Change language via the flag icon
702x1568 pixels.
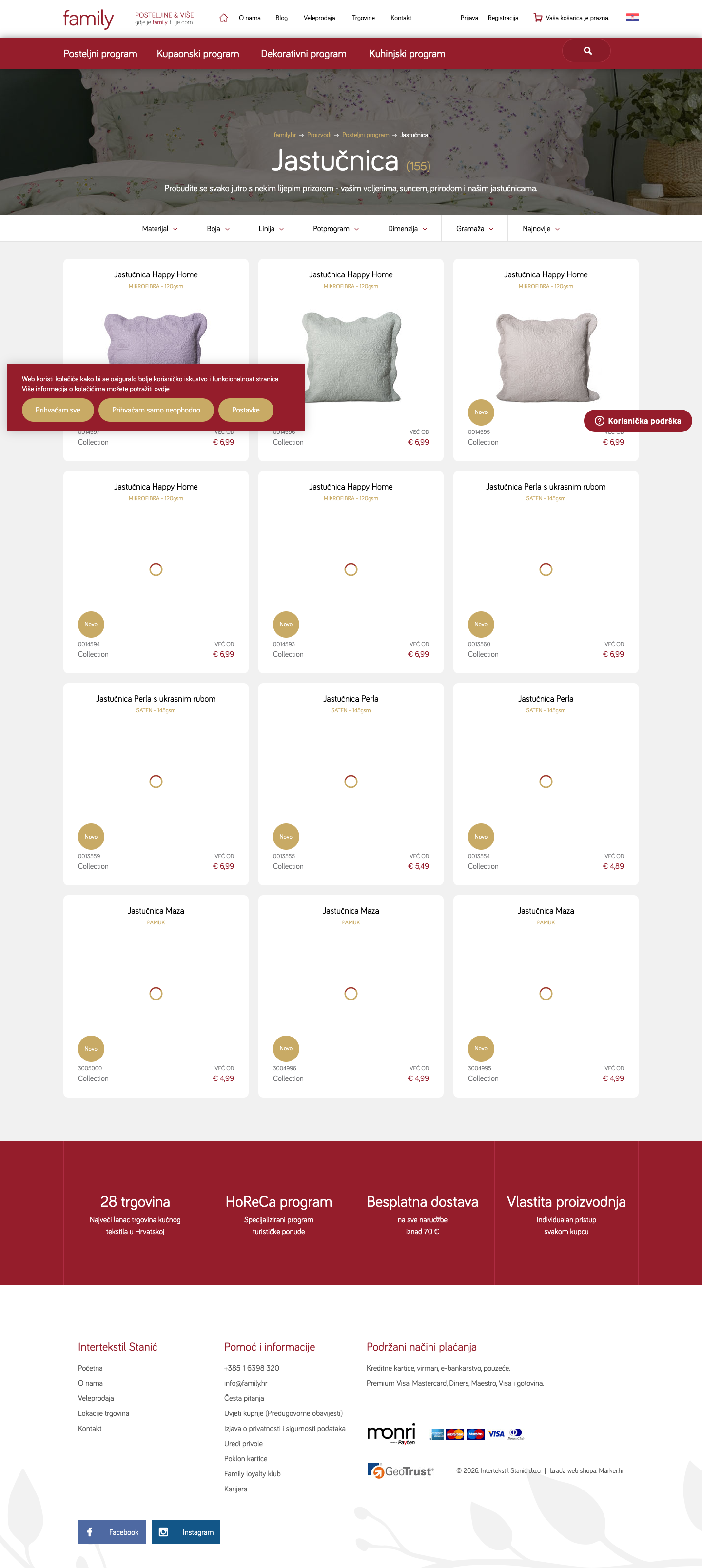[x=632, y=17]
